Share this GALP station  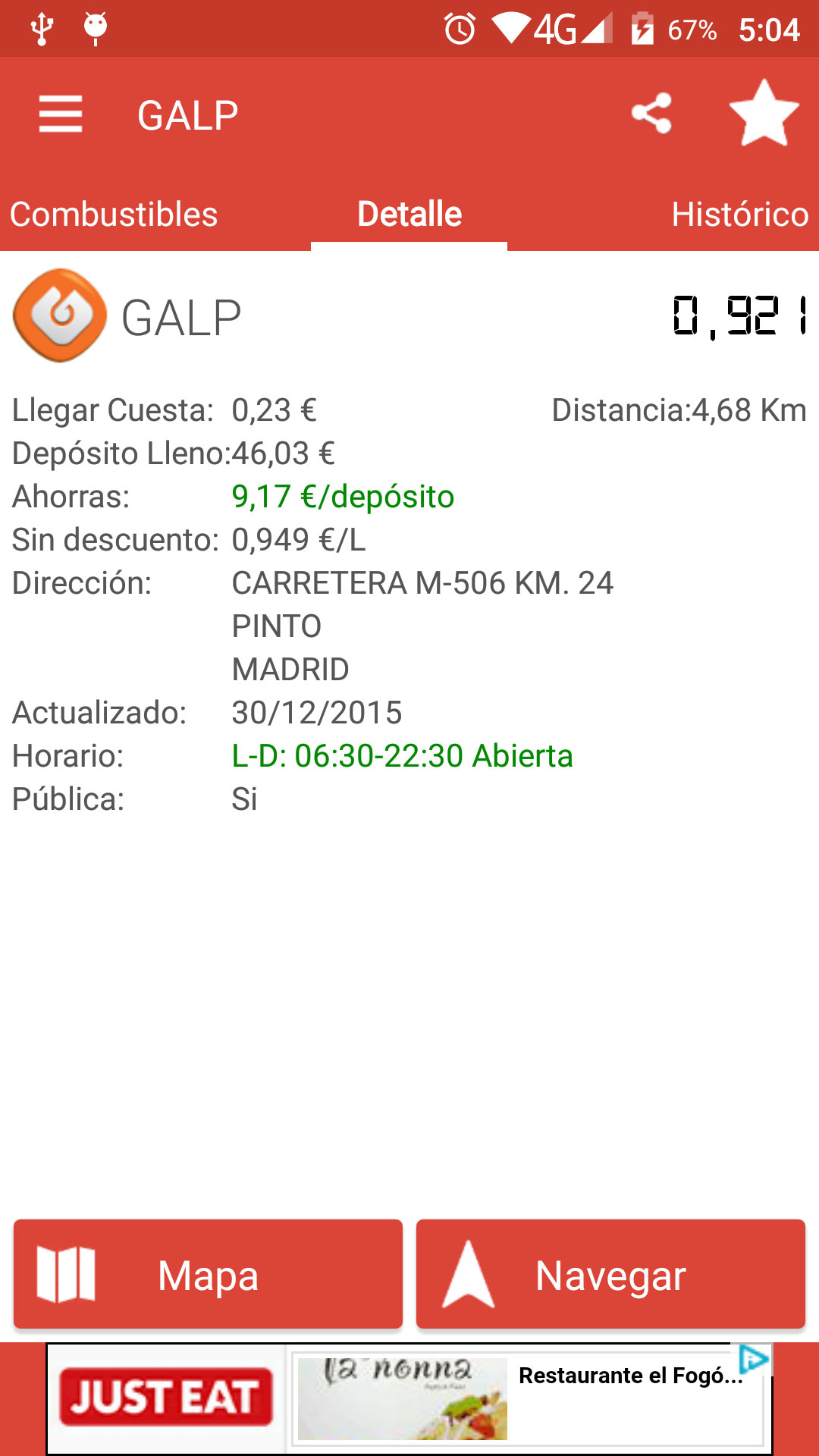point(651,114)
